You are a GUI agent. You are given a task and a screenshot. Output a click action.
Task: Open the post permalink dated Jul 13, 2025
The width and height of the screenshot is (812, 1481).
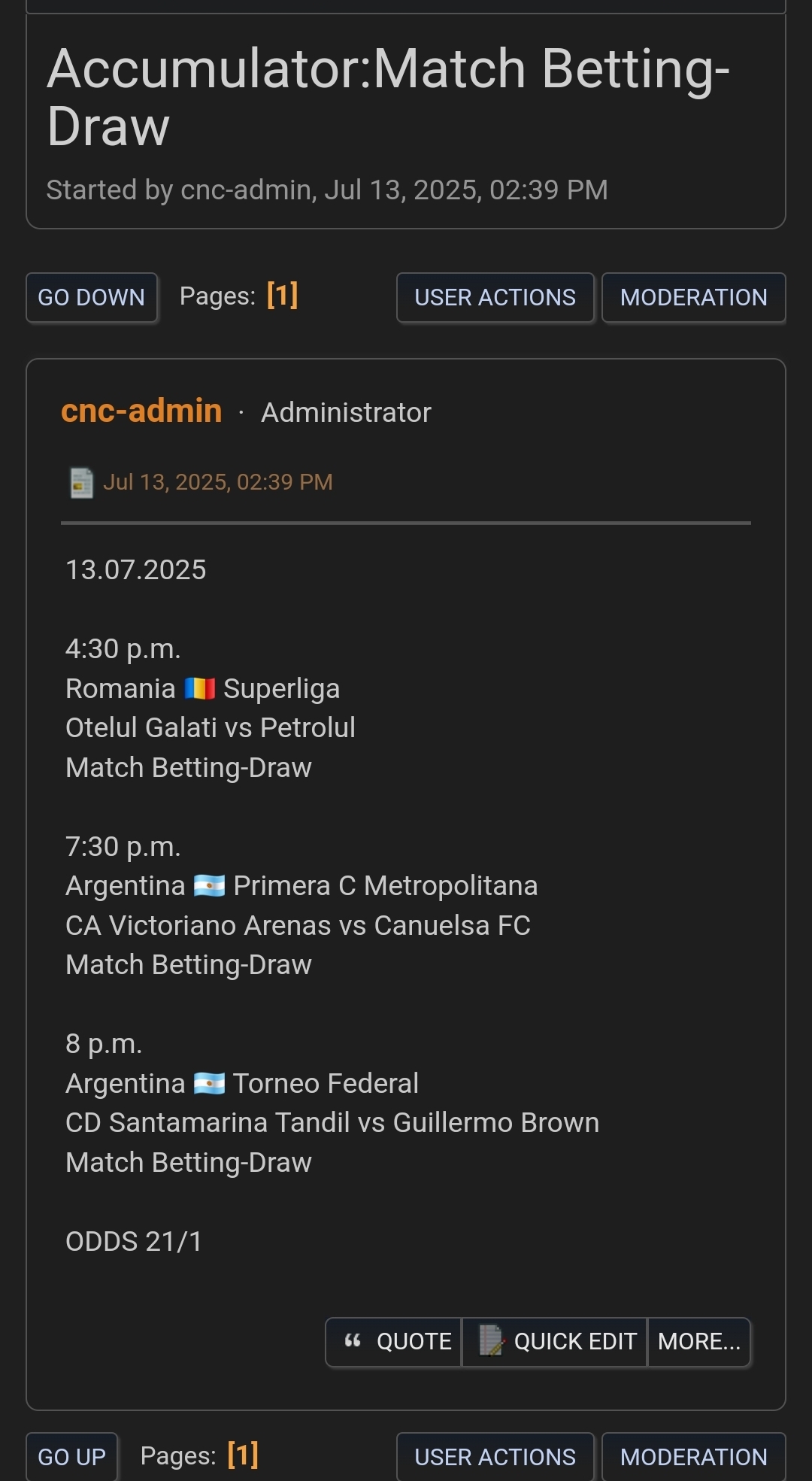click(217, 481)
